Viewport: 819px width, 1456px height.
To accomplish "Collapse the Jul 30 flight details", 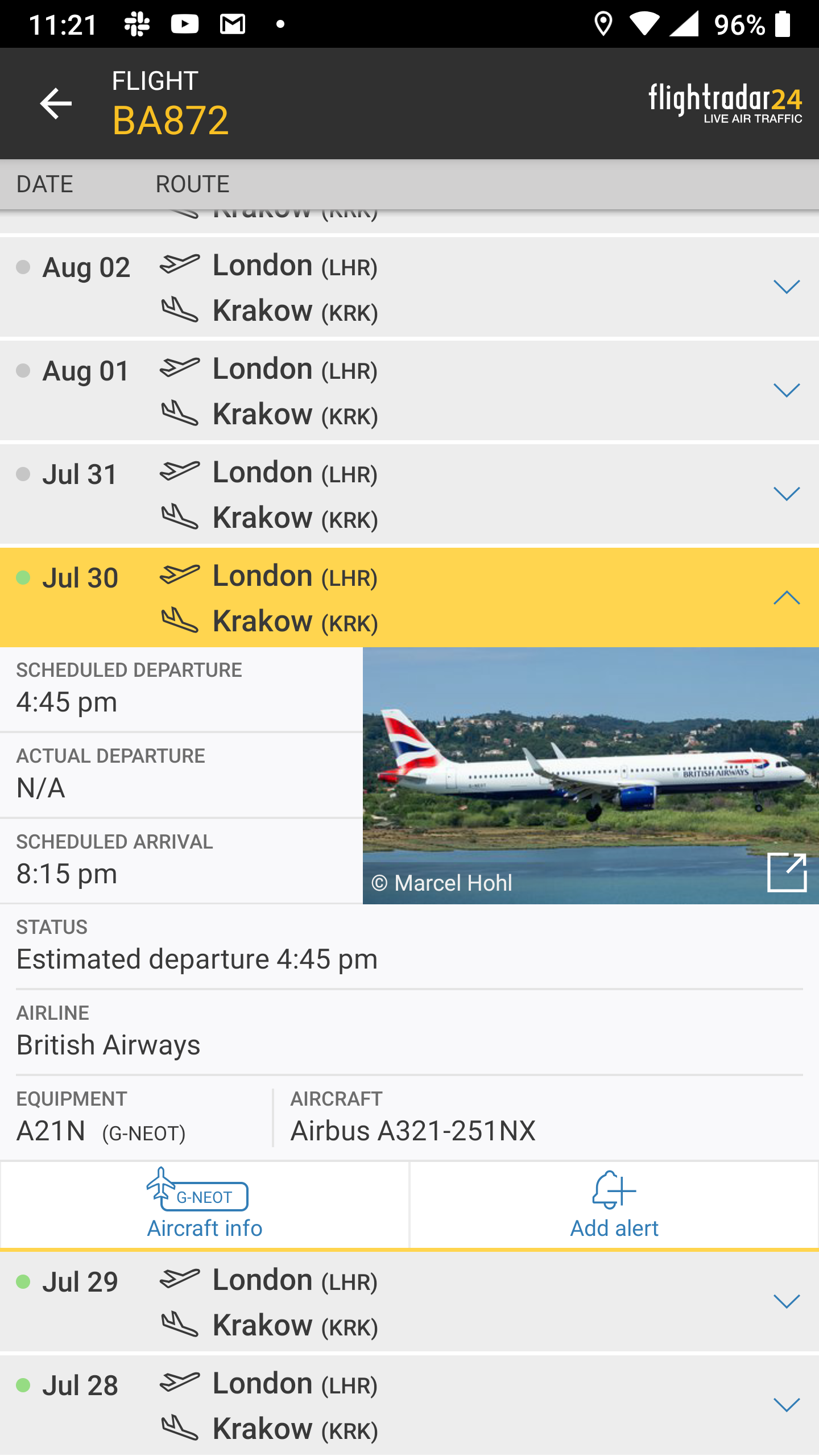I will (x=787, y=598).
